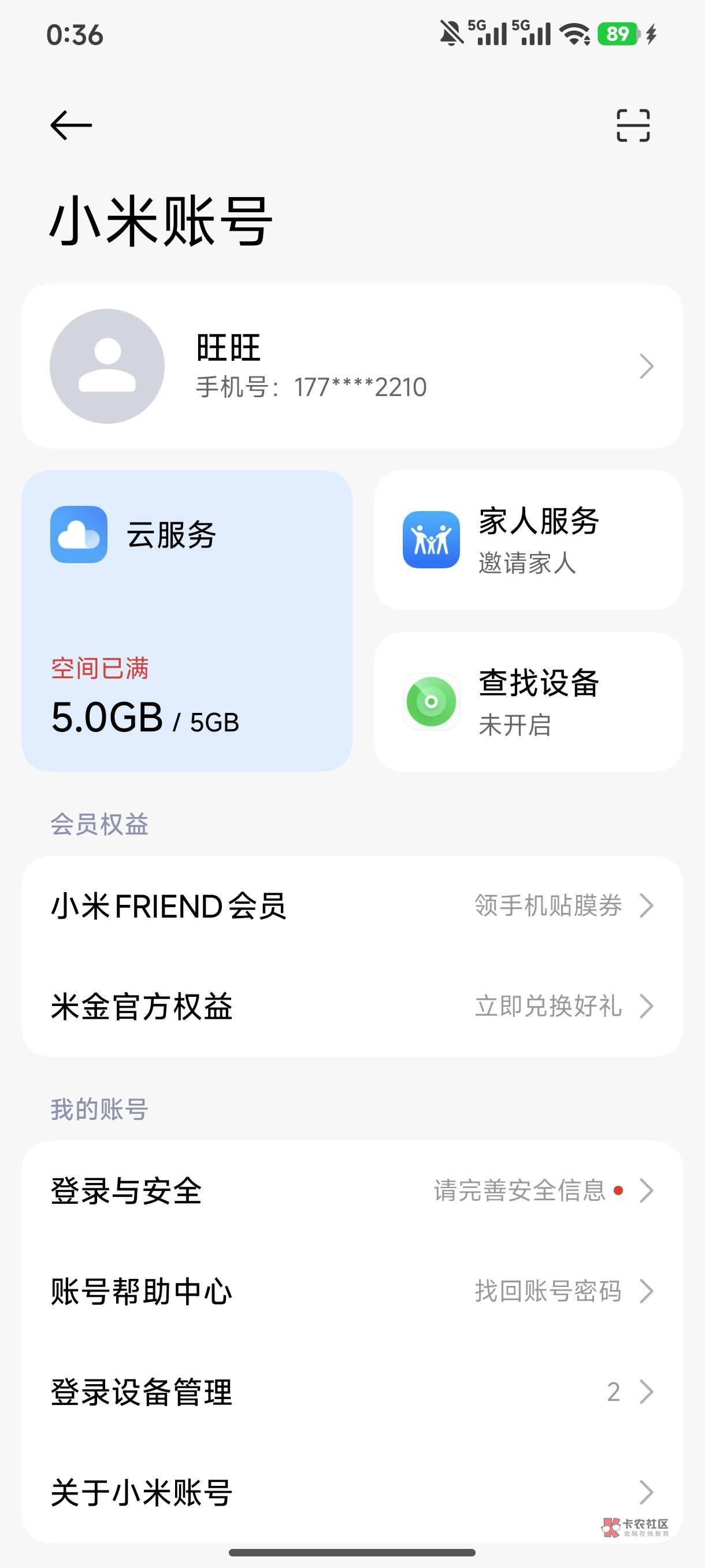This screenshot has height=1568, width=705.
Task: Open 米金官方权益 row
Action: coord(352,1006)
